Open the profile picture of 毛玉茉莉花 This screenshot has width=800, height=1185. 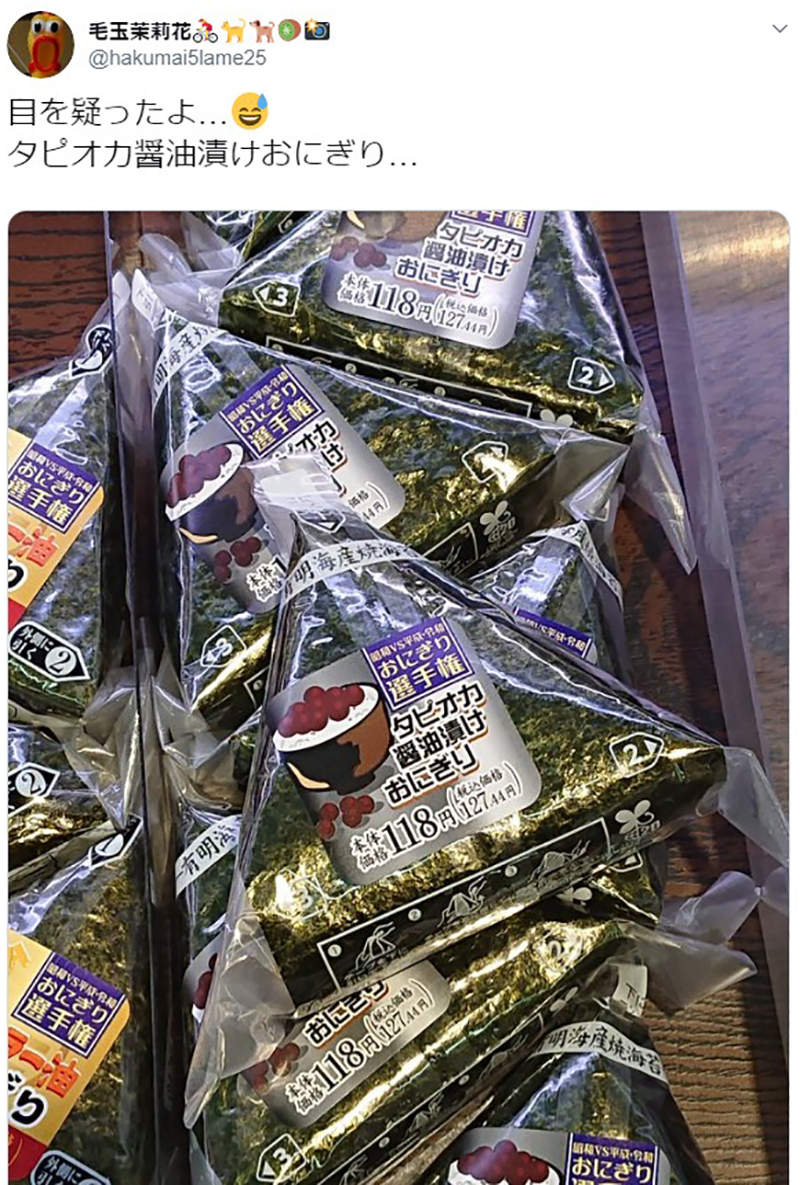tap(40, 44)
